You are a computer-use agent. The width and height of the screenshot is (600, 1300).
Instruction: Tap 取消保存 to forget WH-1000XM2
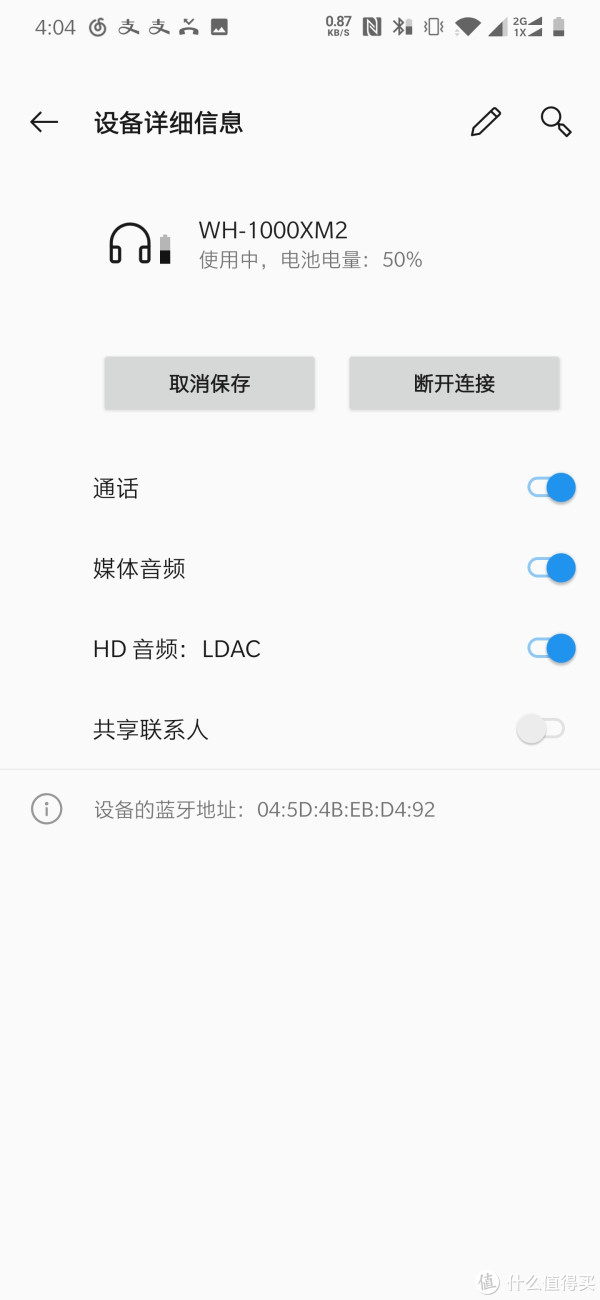[210, 384]
